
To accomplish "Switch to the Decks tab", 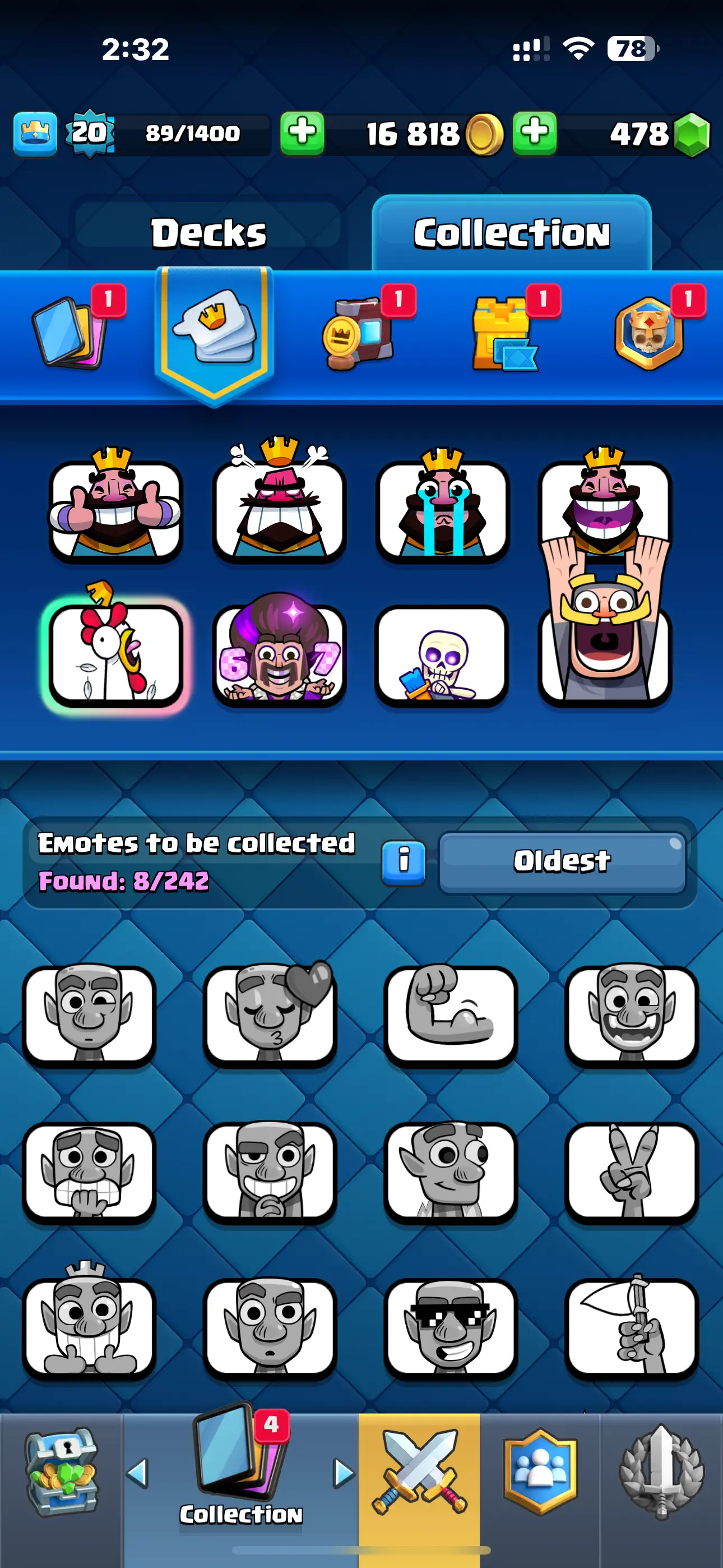I will (208, 233).
